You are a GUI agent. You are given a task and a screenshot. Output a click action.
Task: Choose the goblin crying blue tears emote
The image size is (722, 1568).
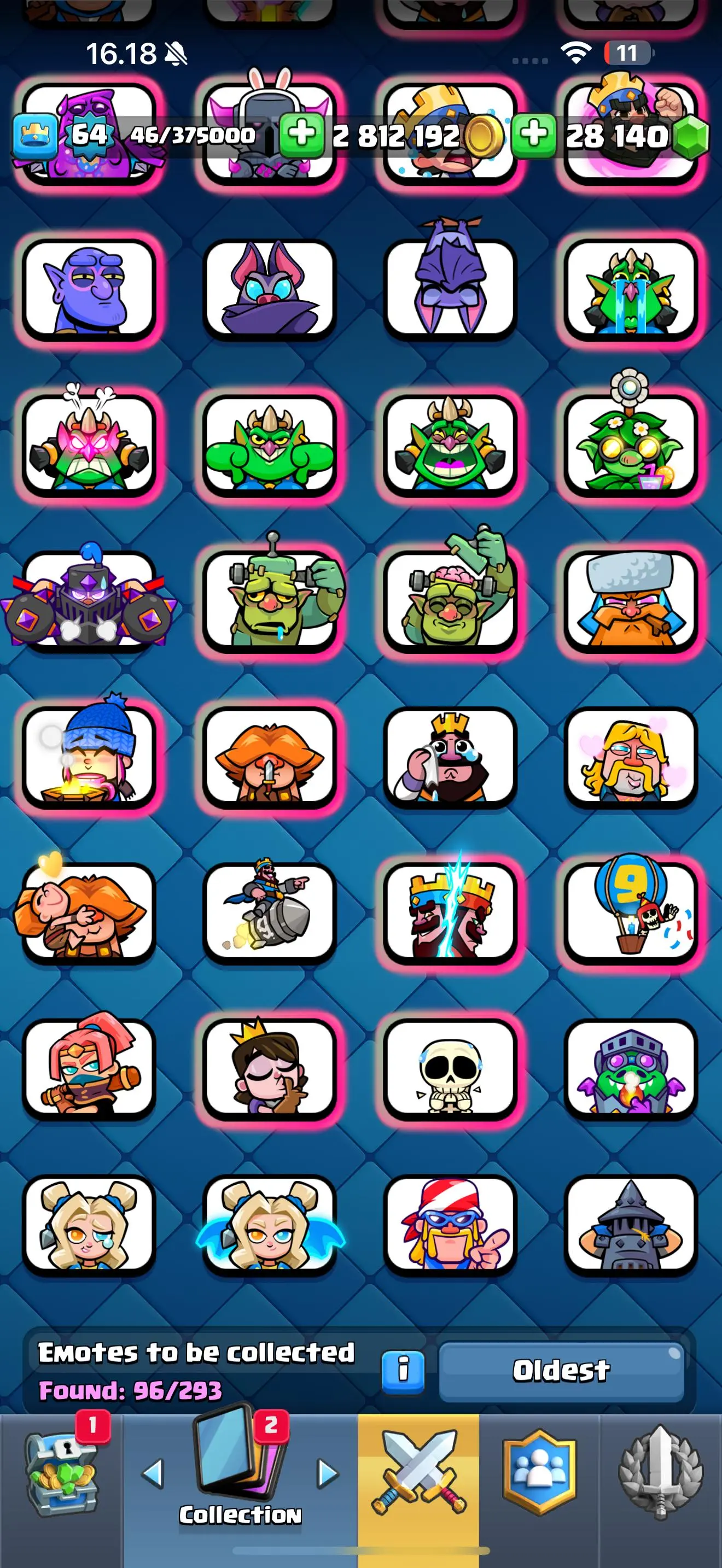[631, 289]
